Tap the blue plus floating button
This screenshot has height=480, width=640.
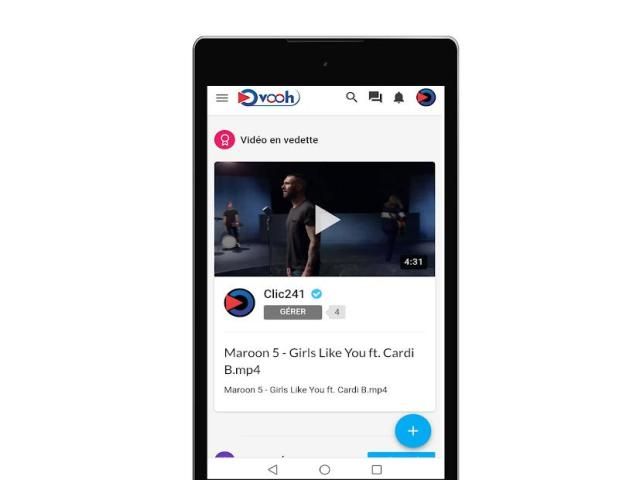tap(412, 430)
